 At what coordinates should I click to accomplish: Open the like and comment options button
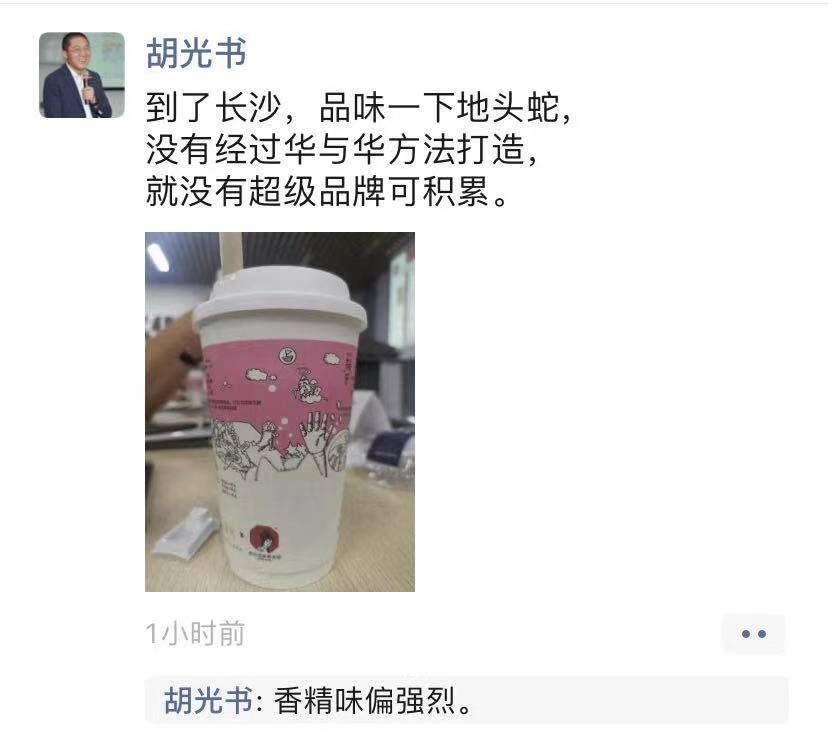[753, 634]
